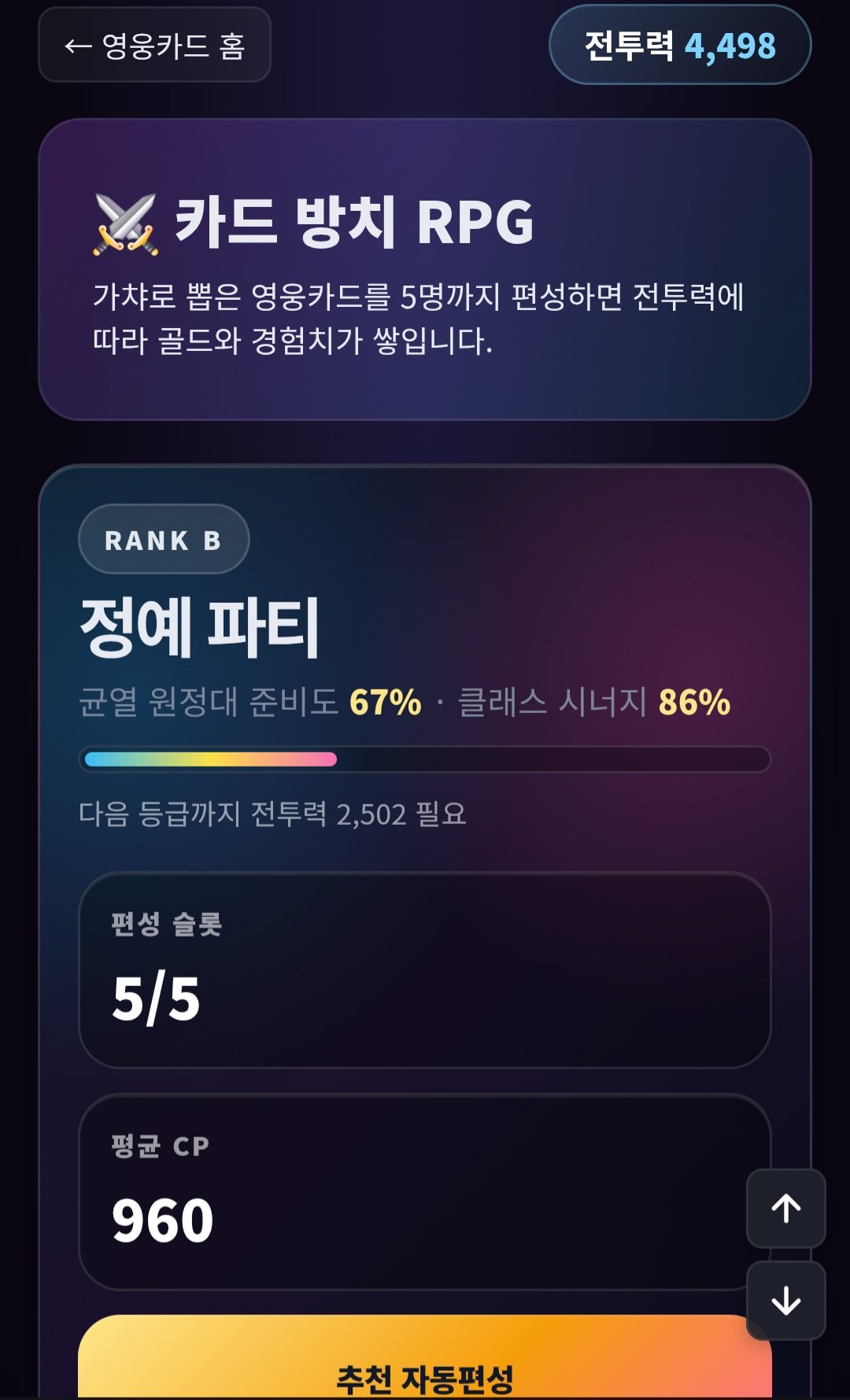Tap the 추천 자동편성 button
Screen dimensions: 850x1400
click(425, 1357)
